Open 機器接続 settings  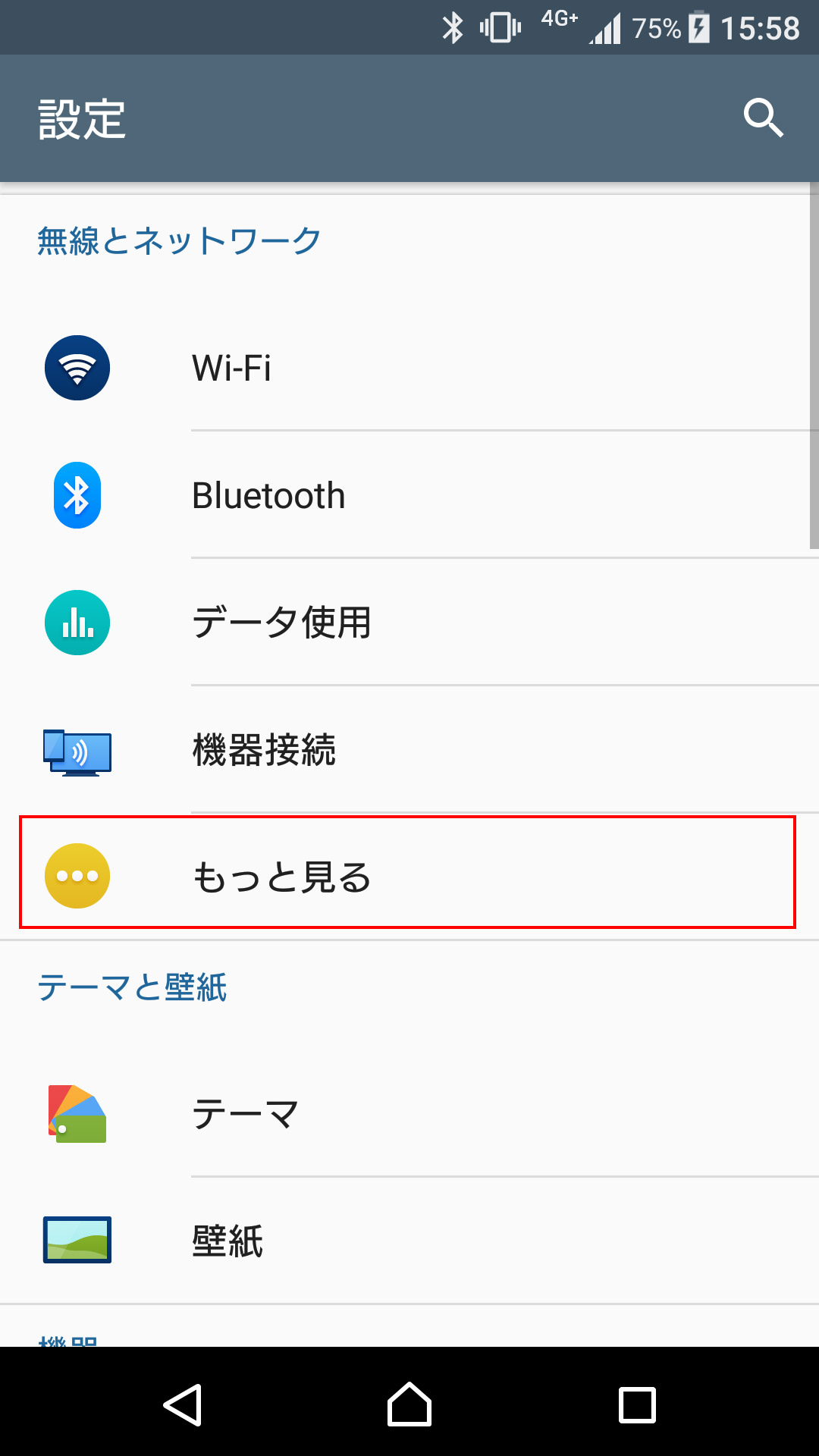[409, 751]
